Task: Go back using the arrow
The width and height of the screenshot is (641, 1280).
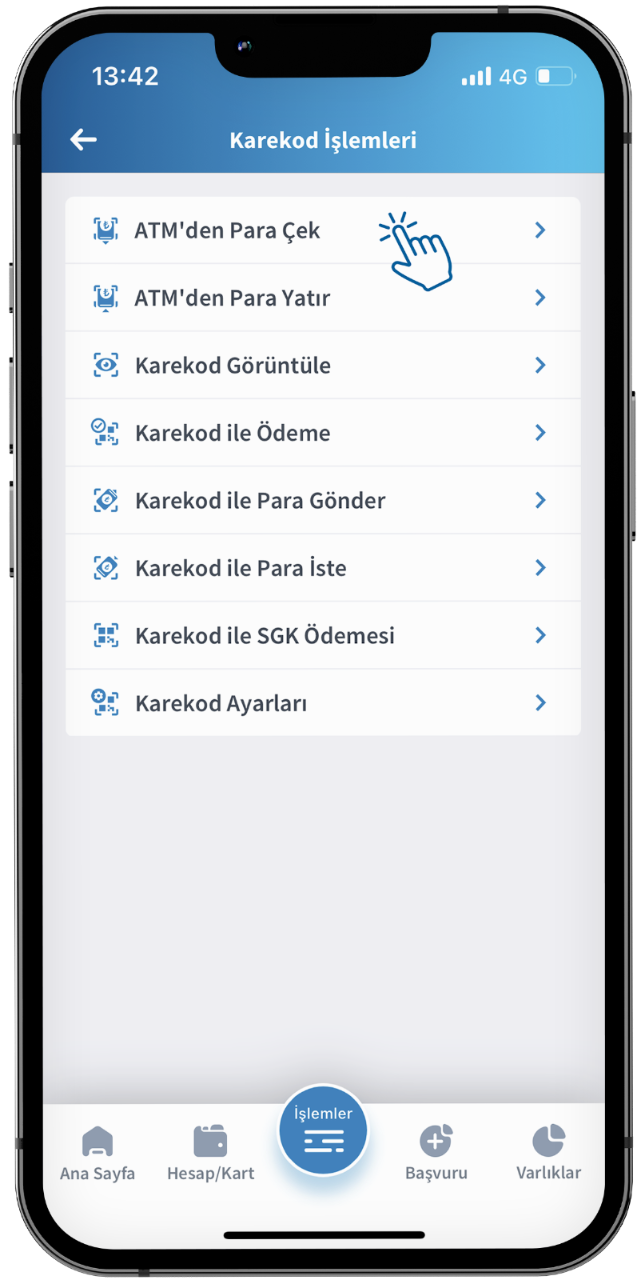Action: (x=84, y=140)
